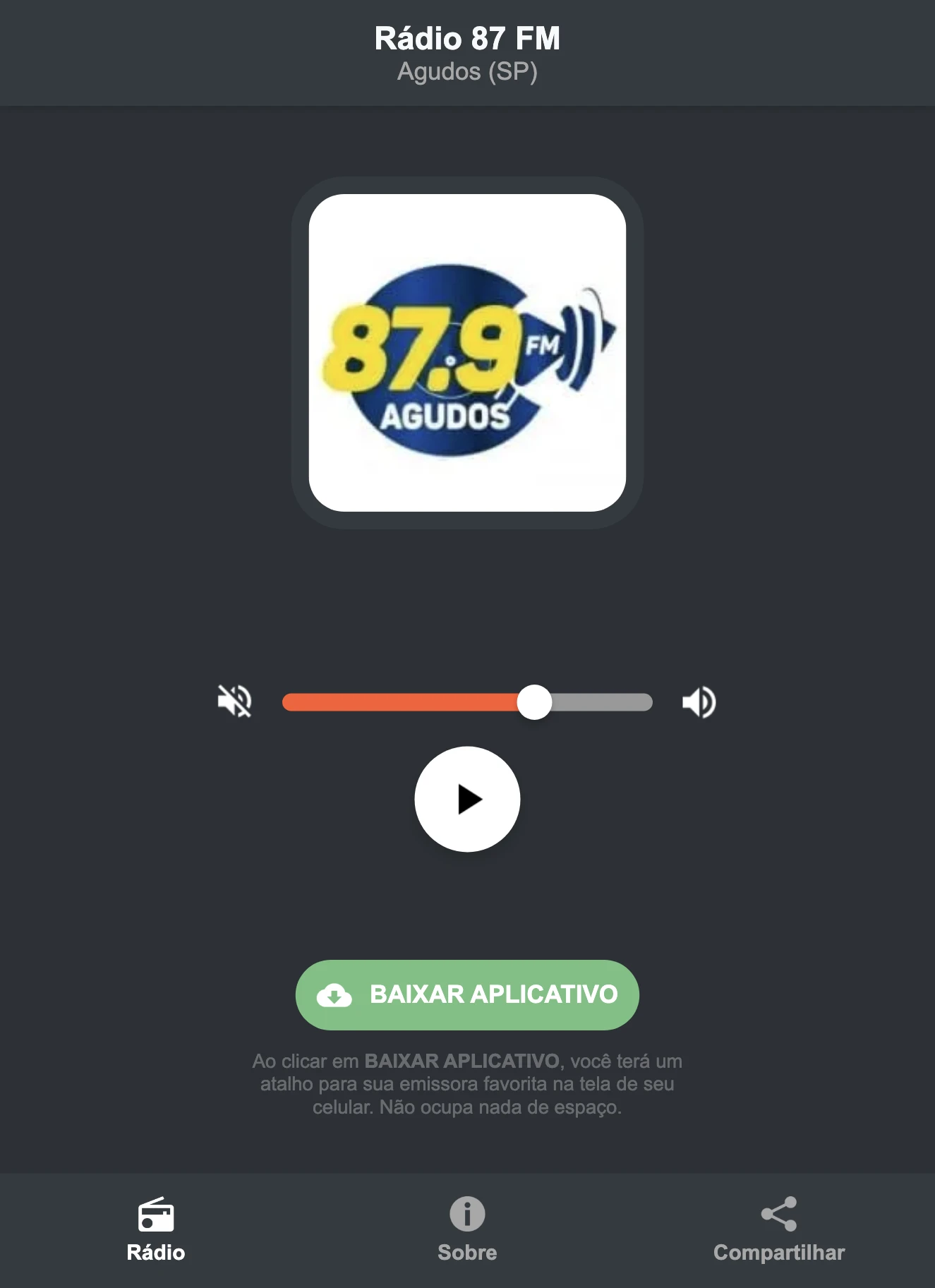The height and width of the screenshot is (1288, 935).
Task: Select the Compartilhar tab
Action: 779,1253
